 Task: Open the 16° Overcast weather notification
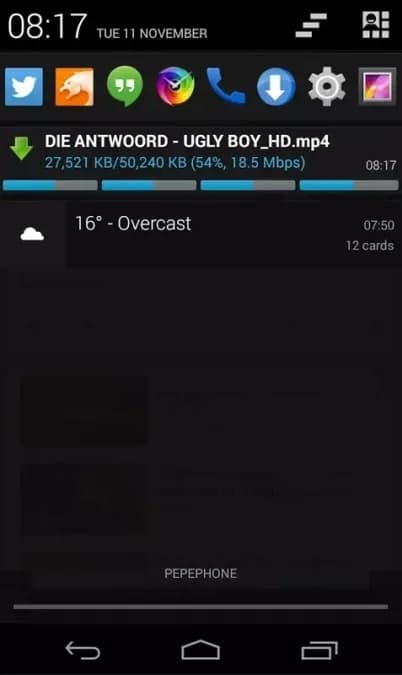[x=201, y=235]
